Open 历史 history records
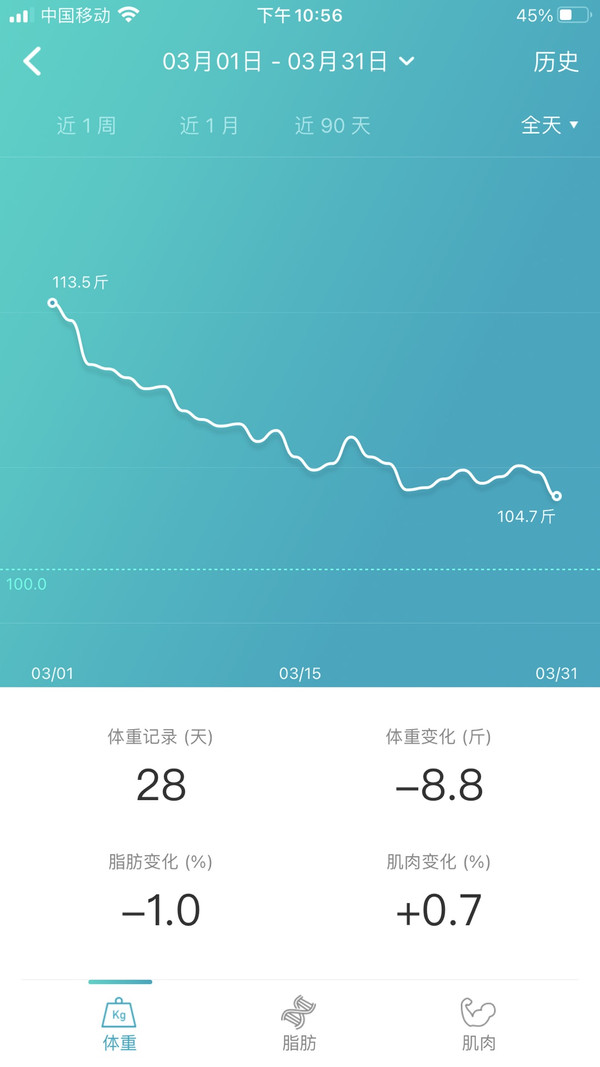Image resolution: width=600 pixels, height=1067 pixels. 556,62
